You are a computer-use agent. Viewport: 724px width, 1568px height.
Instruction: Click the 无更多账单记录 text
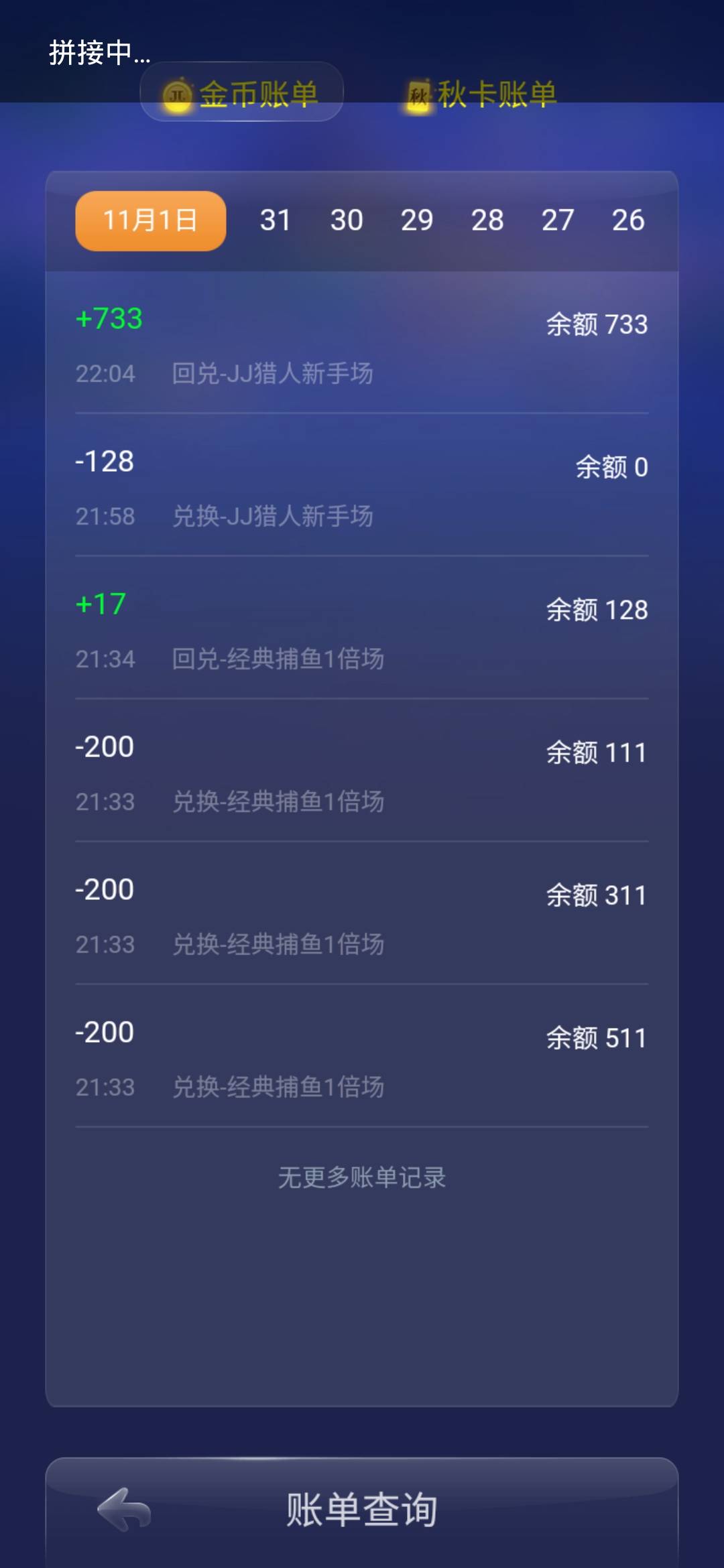pyautogui.click(x=361, y=1179)
